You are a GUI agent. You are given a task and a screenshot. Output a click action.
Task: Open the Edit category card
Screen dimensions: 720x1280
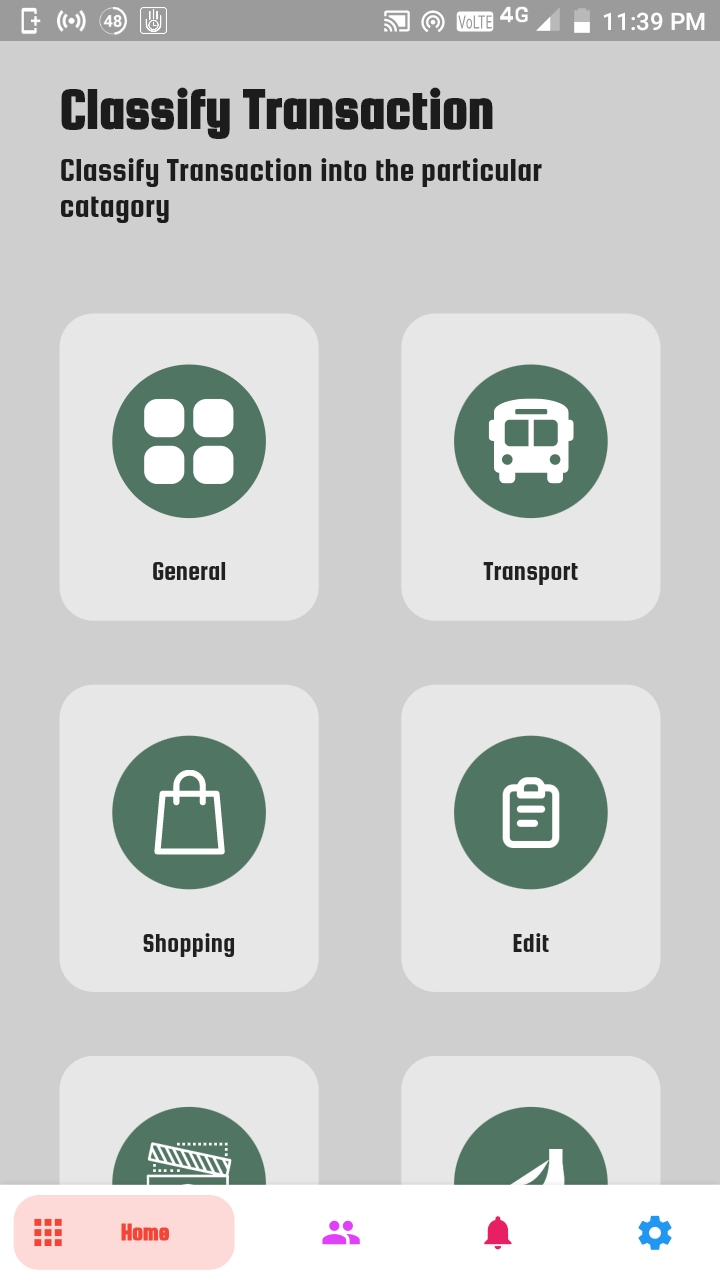530,838
